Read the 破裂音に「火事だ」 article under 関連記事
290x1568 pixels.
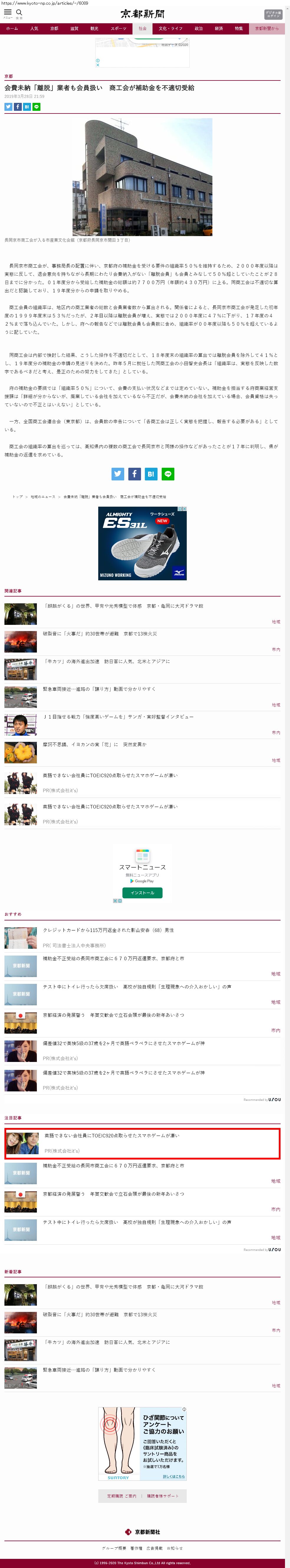100,634
